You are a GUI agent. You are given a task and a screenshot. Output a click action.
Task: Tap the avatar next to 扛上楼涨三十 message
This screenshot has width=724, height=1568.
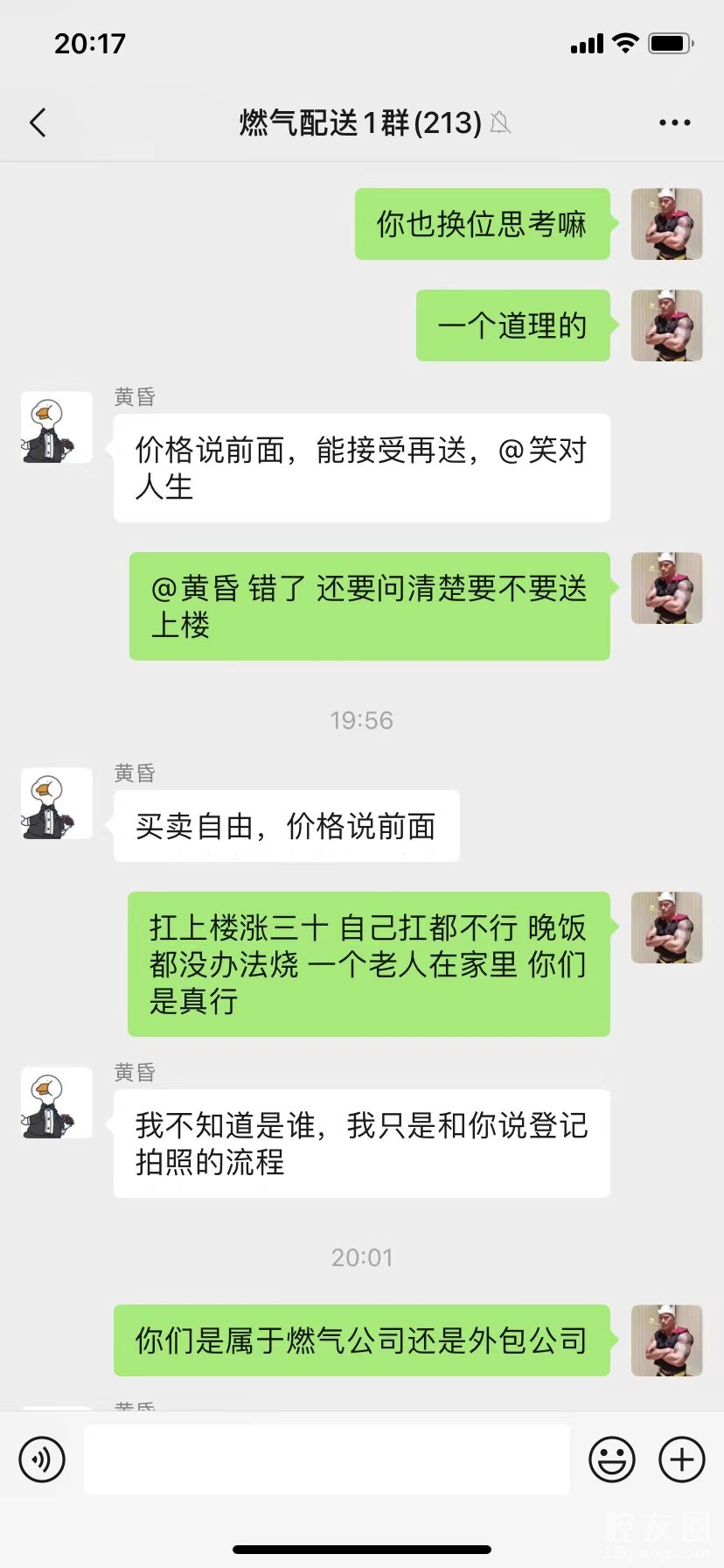[666, 927]
